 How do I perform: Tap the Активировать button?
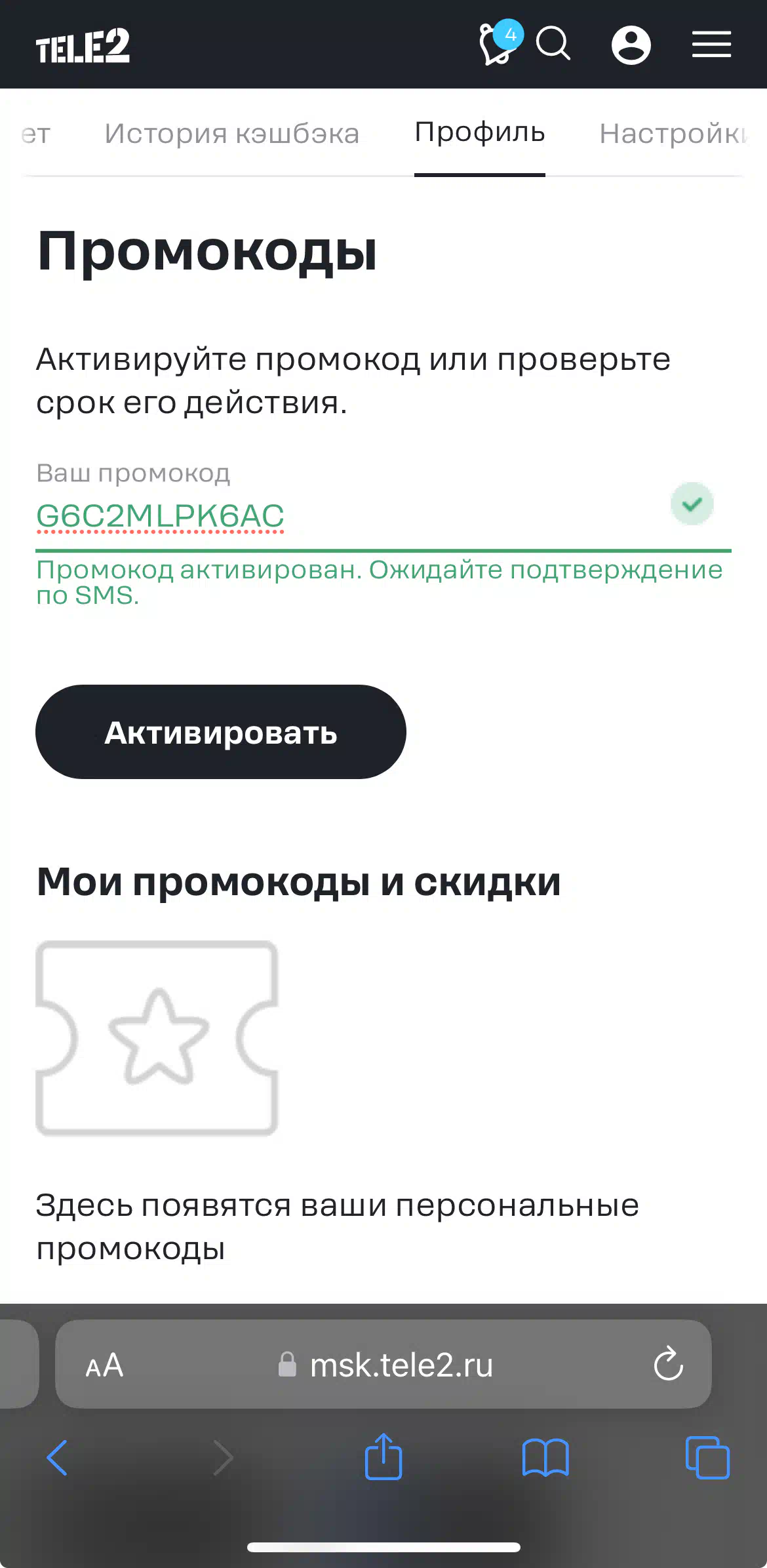click(x=221, y=732)
